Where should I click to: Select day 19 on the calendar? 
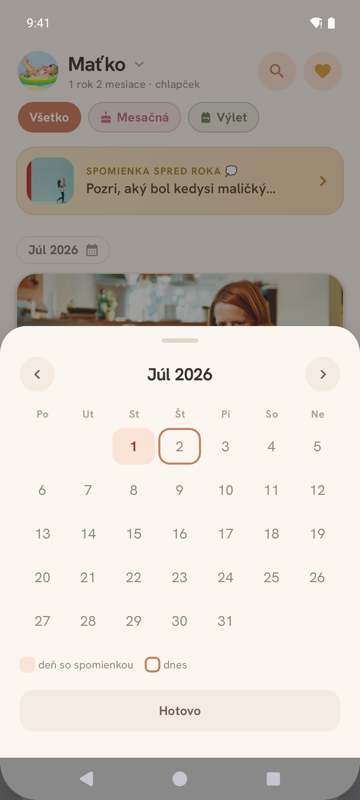pyautogui.click(x=317, y=534)
